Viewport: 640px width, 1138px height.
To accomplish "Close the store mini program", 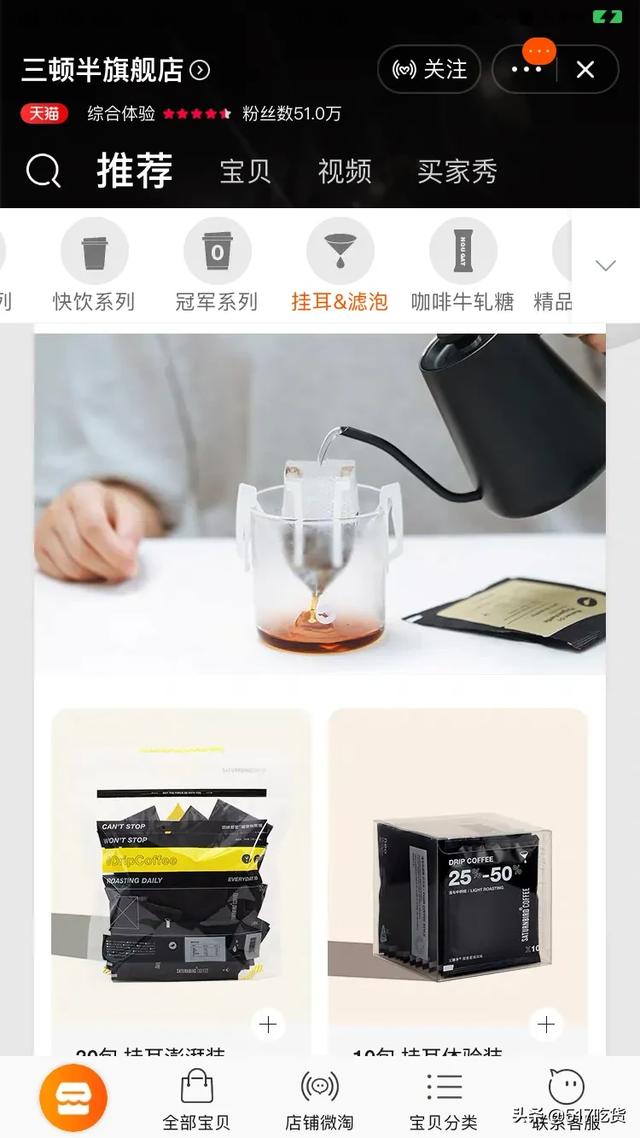I will click(585, 70).
